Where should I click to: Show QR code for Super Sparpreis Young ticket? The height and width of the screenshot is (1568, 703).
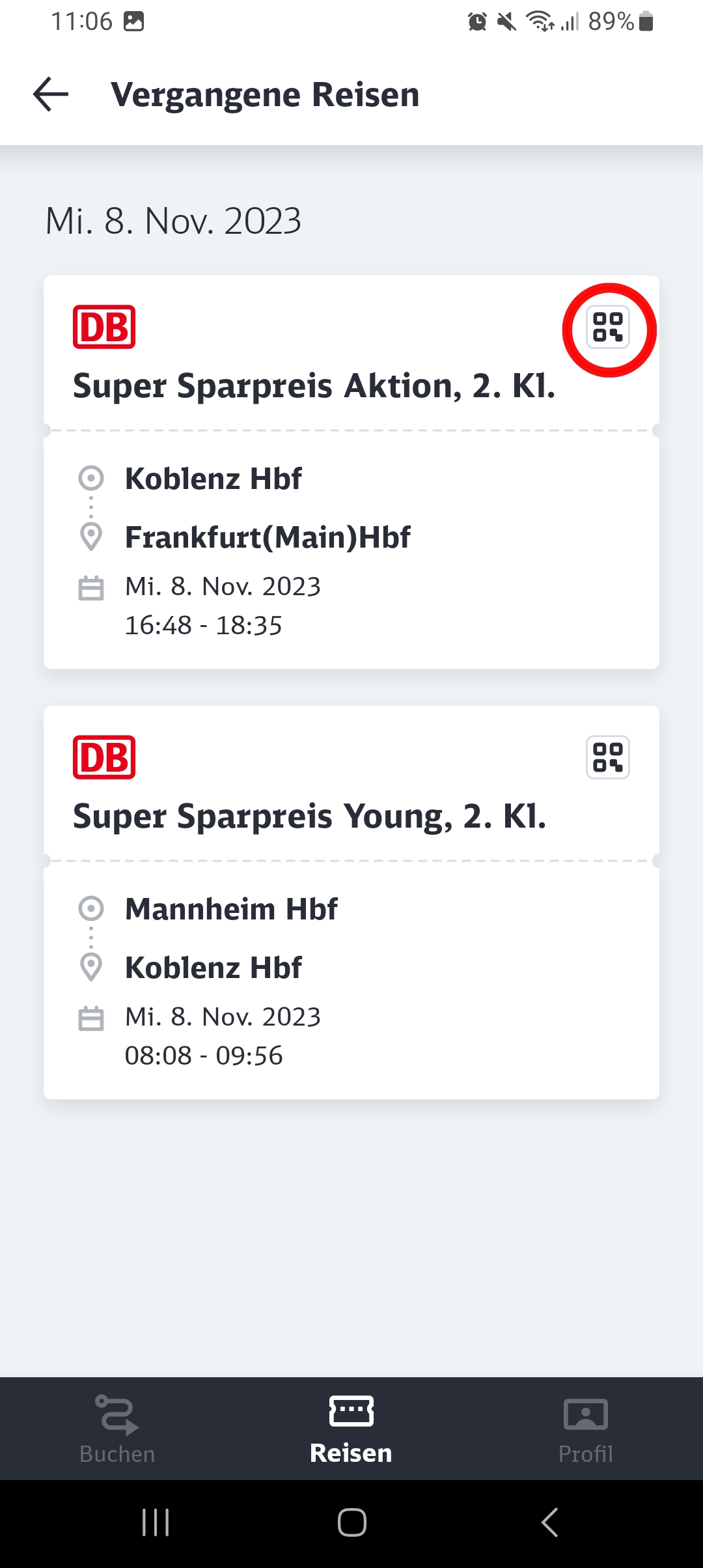(608, 757)
